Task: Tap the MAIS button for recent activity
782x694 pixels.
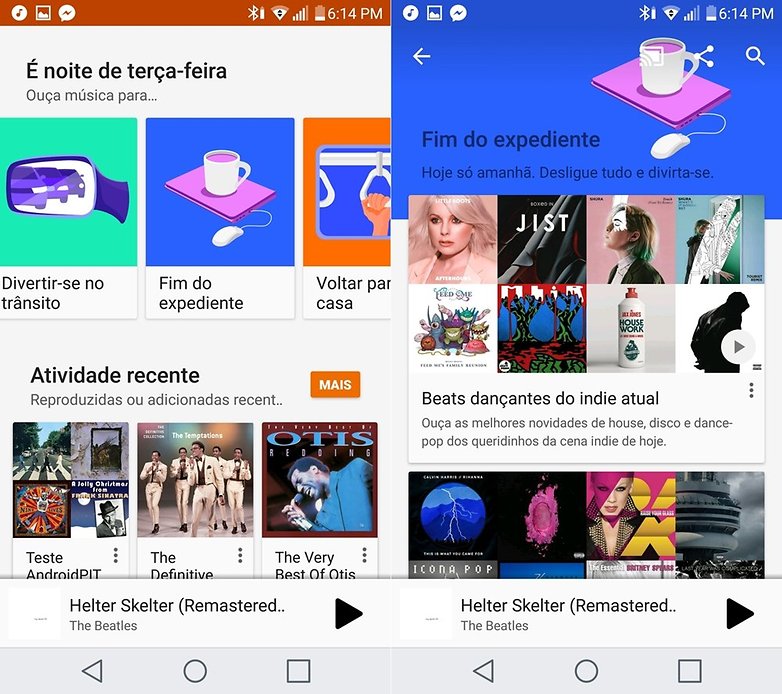Action: (x=335, y=384)
